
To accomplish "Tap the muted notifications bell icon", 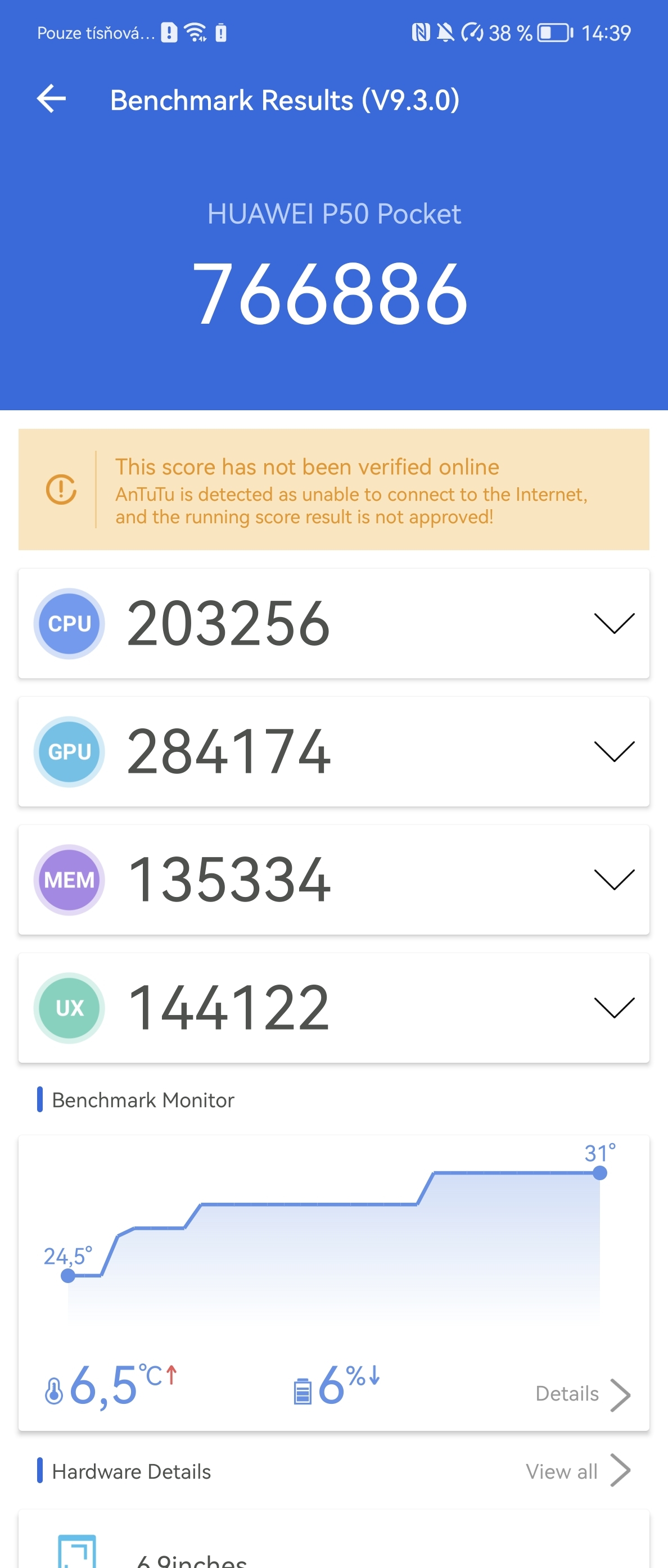I will tap(445, 32).
